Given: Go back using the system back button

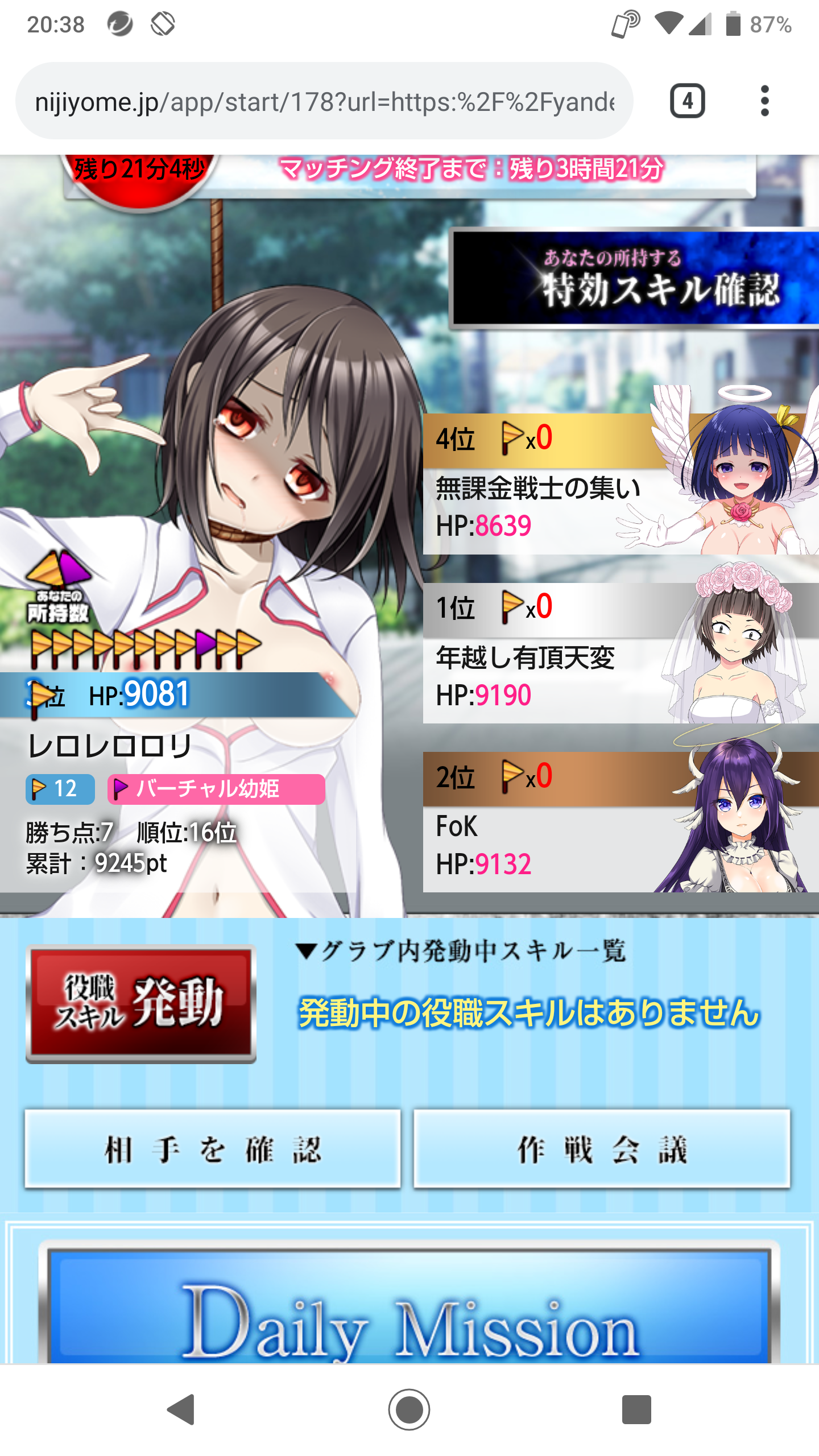Looking at the screenshot, I should (182, 1409).
